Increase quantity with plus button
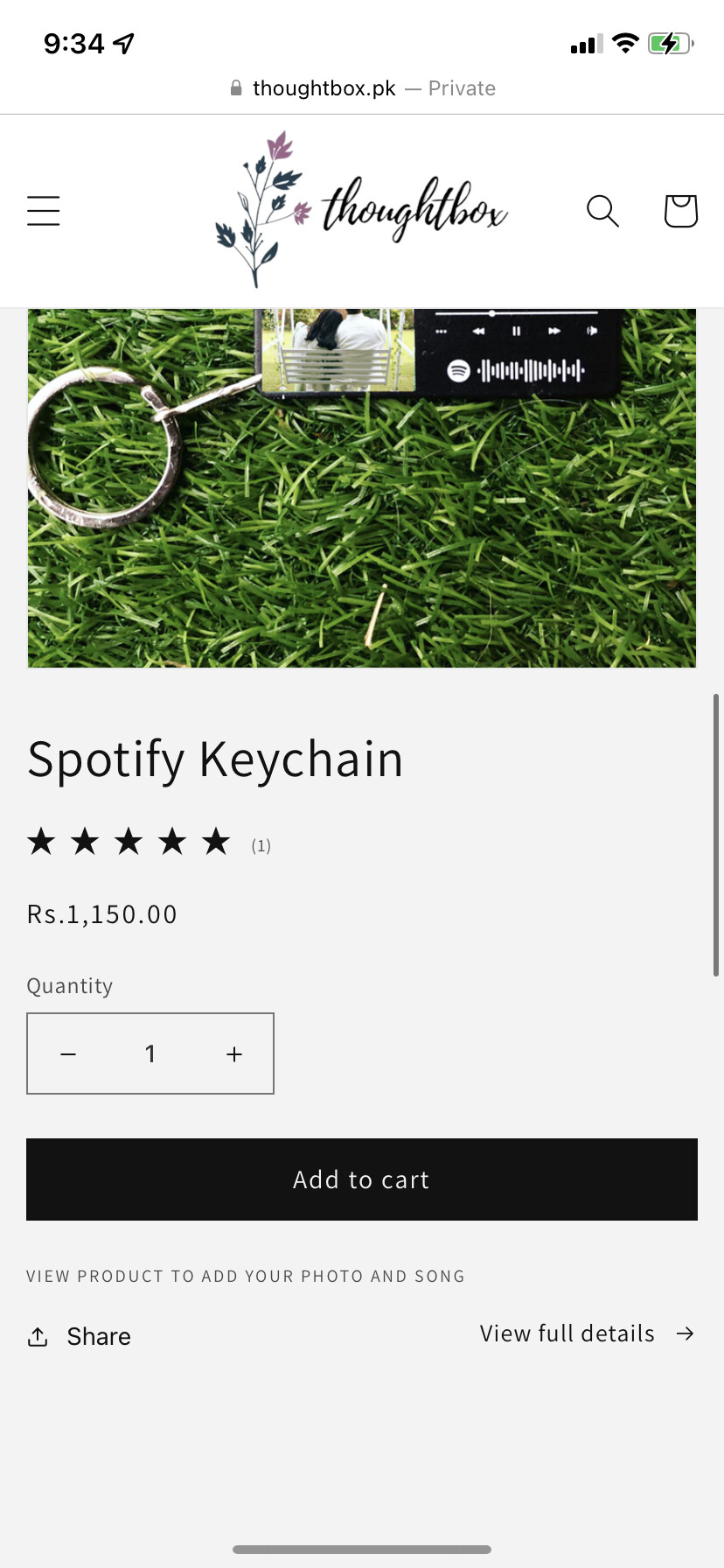This screenshot has width=724, height=1568. tap(233, 1054)
